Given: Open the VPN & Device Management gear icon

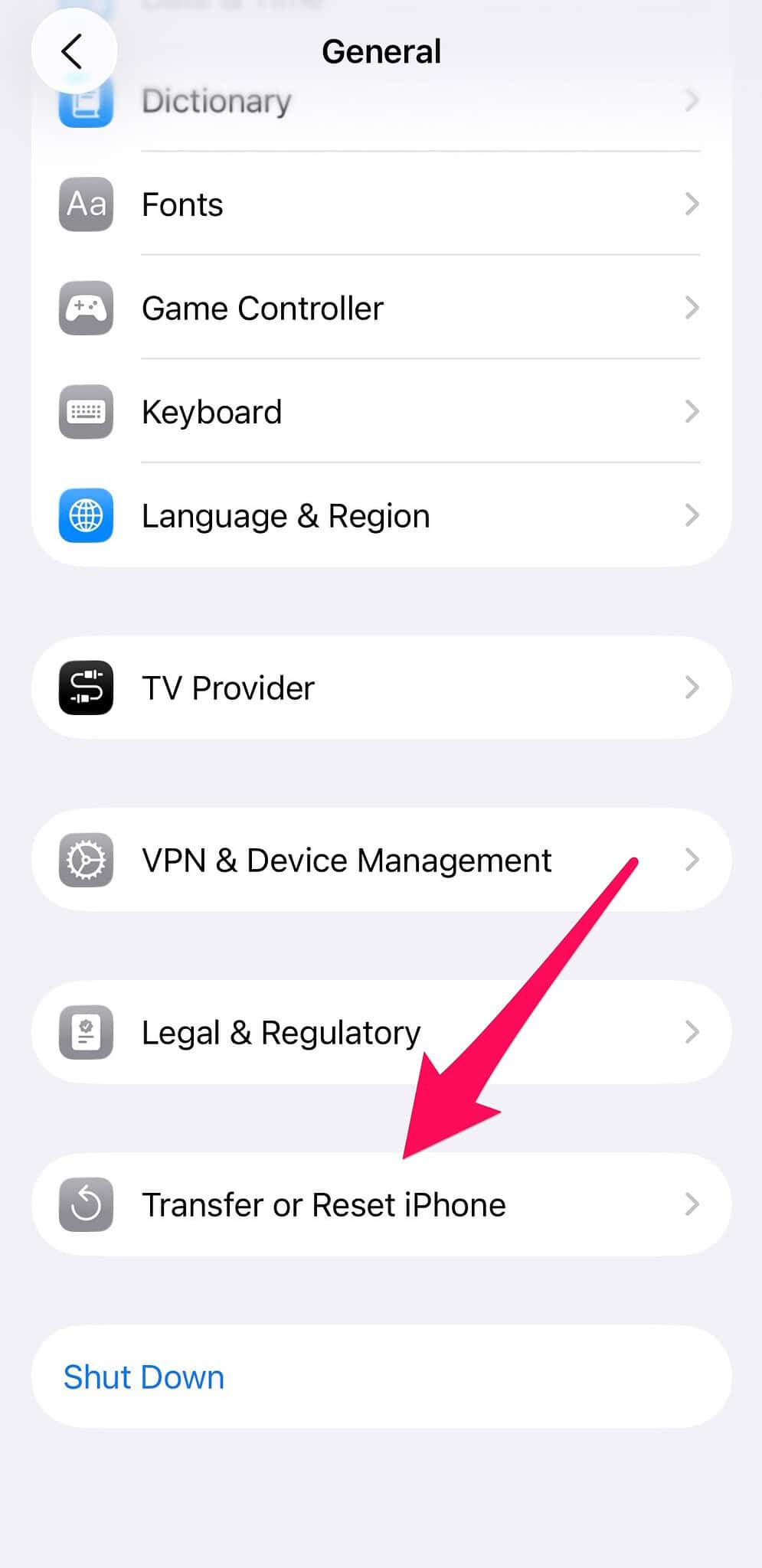Looking at the screenshot, I should tap(85, 859).
